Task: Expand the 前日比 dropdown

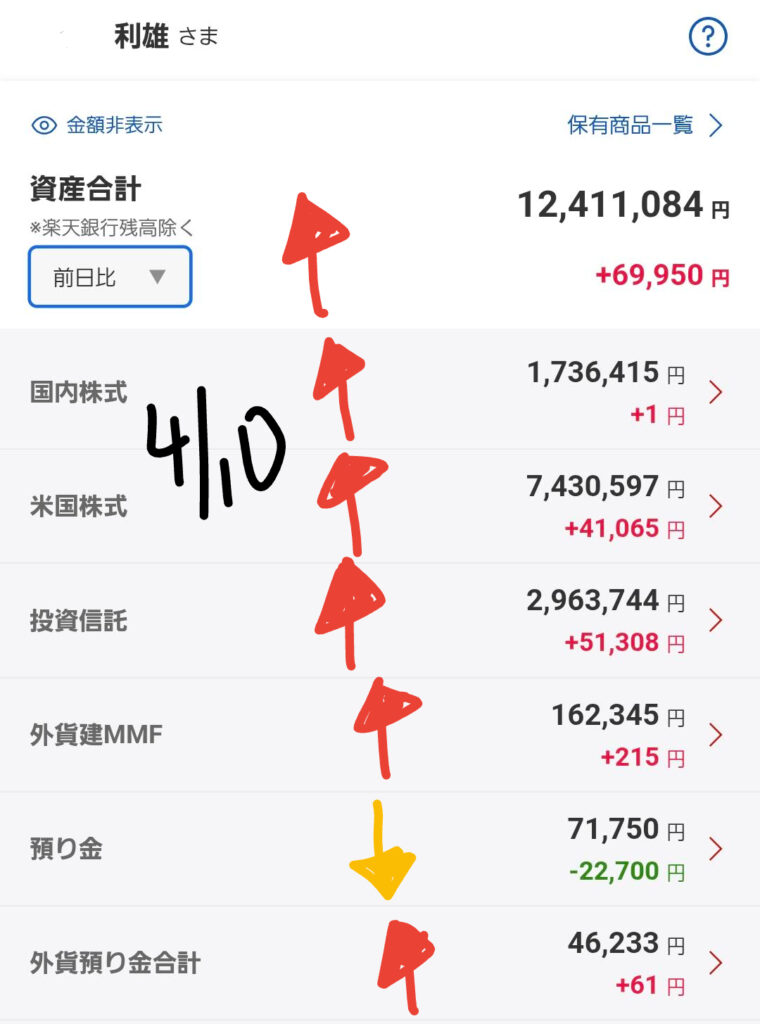Action: tap(110, 277)
